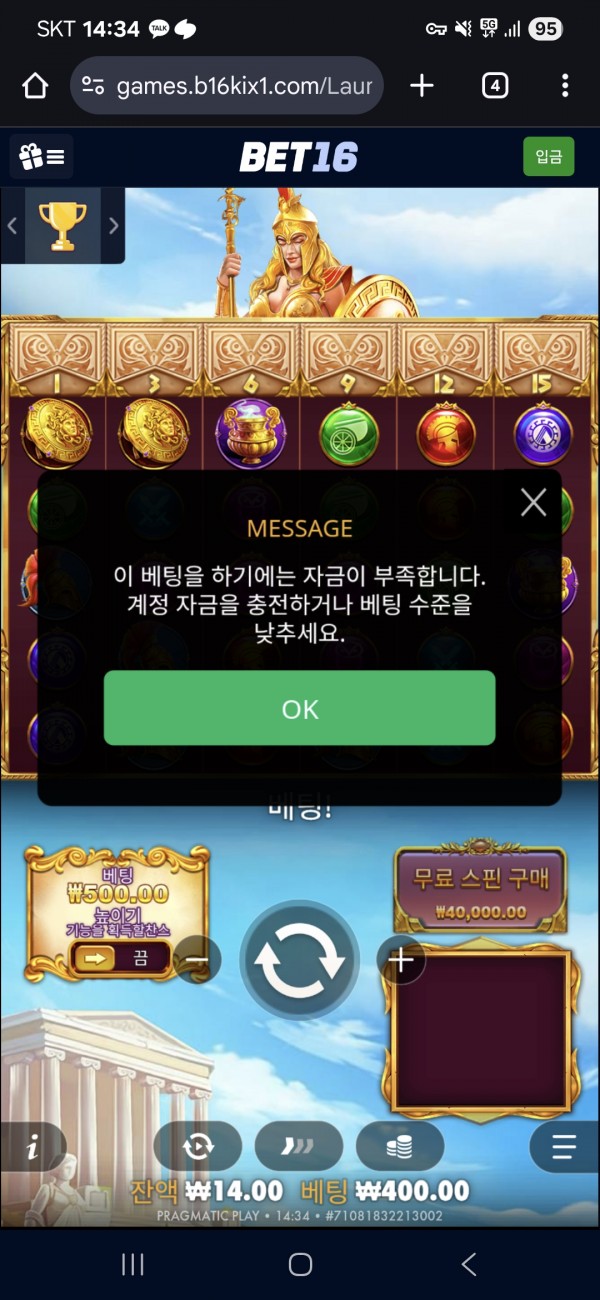
Task: Open the game info button
Action: (x=32, y=1148)
